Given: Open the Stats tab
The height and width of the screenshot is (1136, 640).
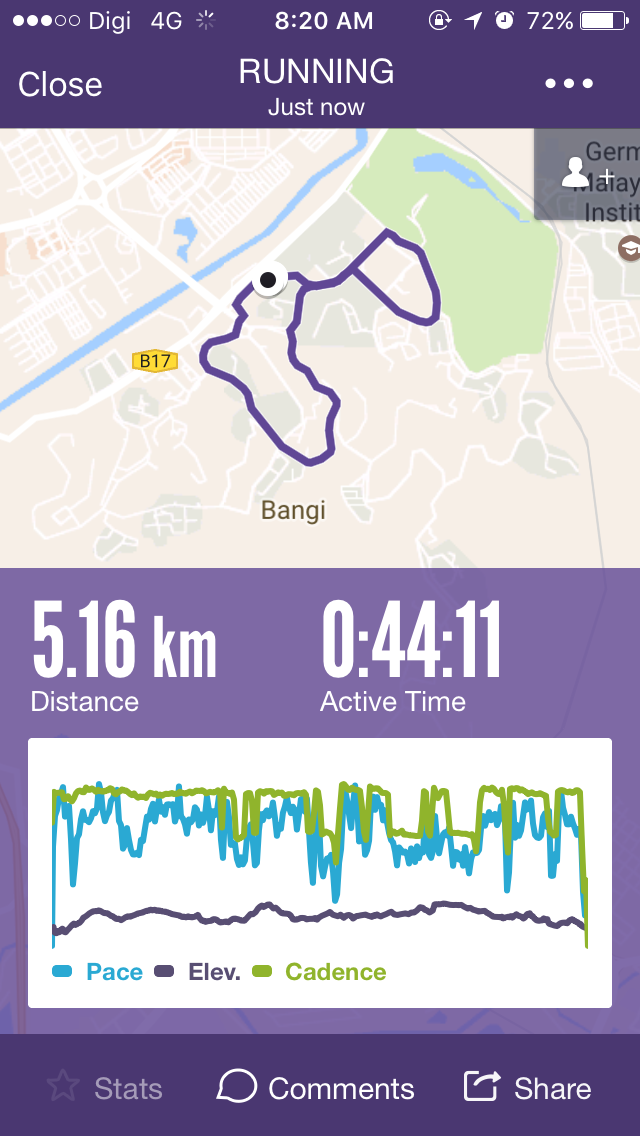Looking at the screenshot, I should [104, 1088].
